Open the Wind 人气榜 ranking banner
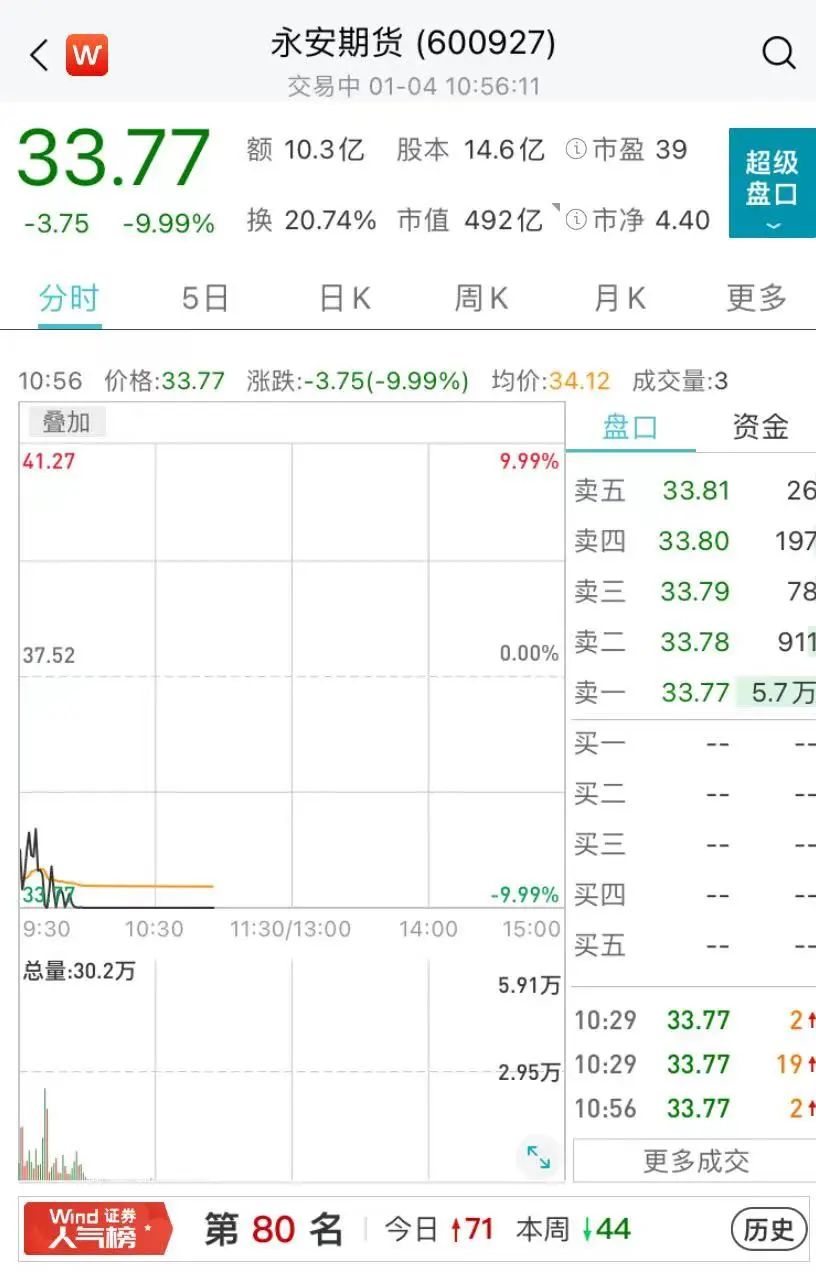Image resolution: width=816 pixels, height=1272 pixels. (x=95, y=1229)
